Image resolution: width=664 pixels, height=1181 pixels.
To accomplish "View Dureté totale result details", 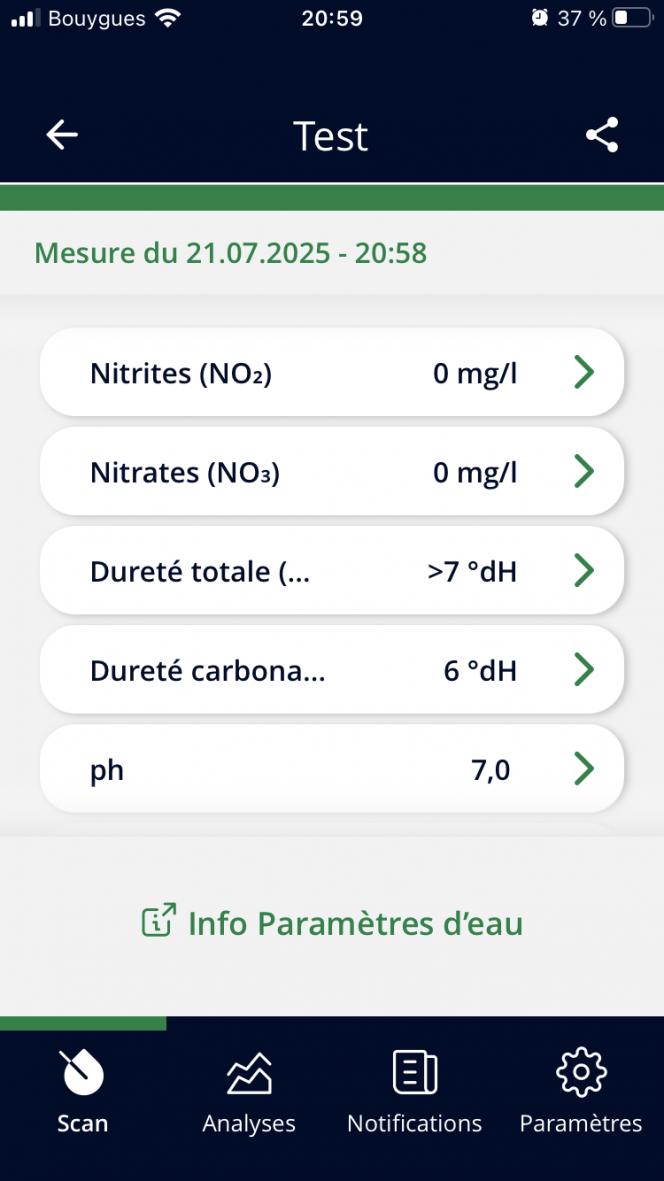I will pyautogui.click(x=332, y=571).
